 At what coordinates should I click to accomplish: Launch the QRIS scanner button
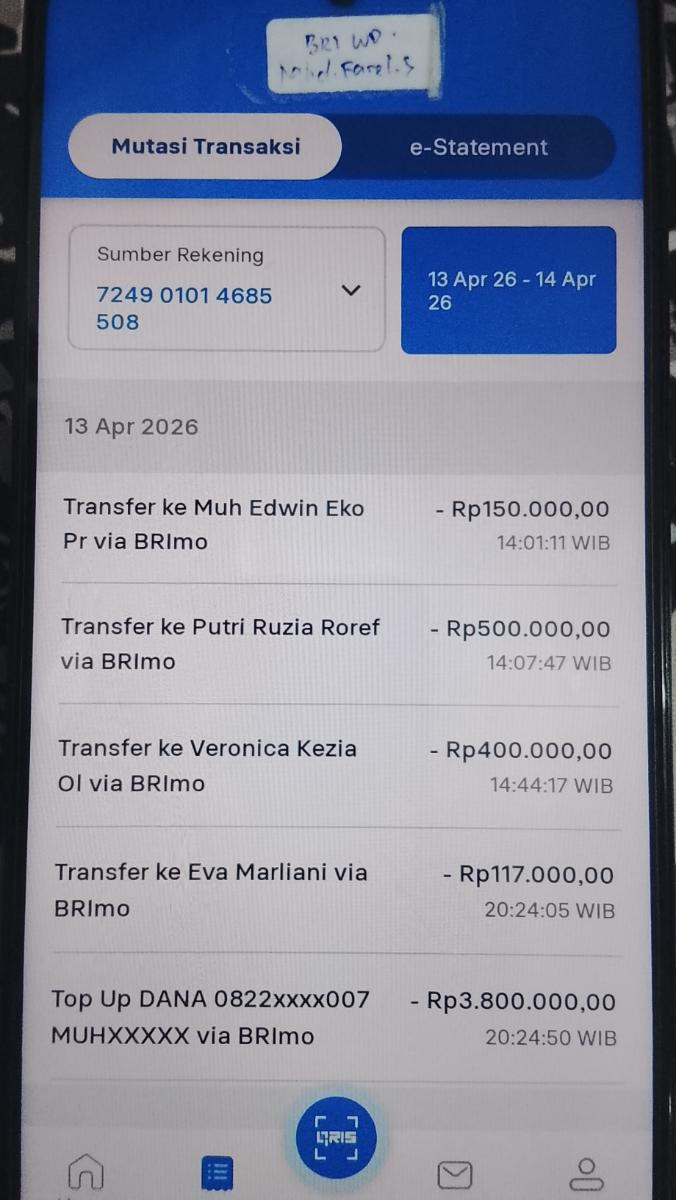[336, 1137]
